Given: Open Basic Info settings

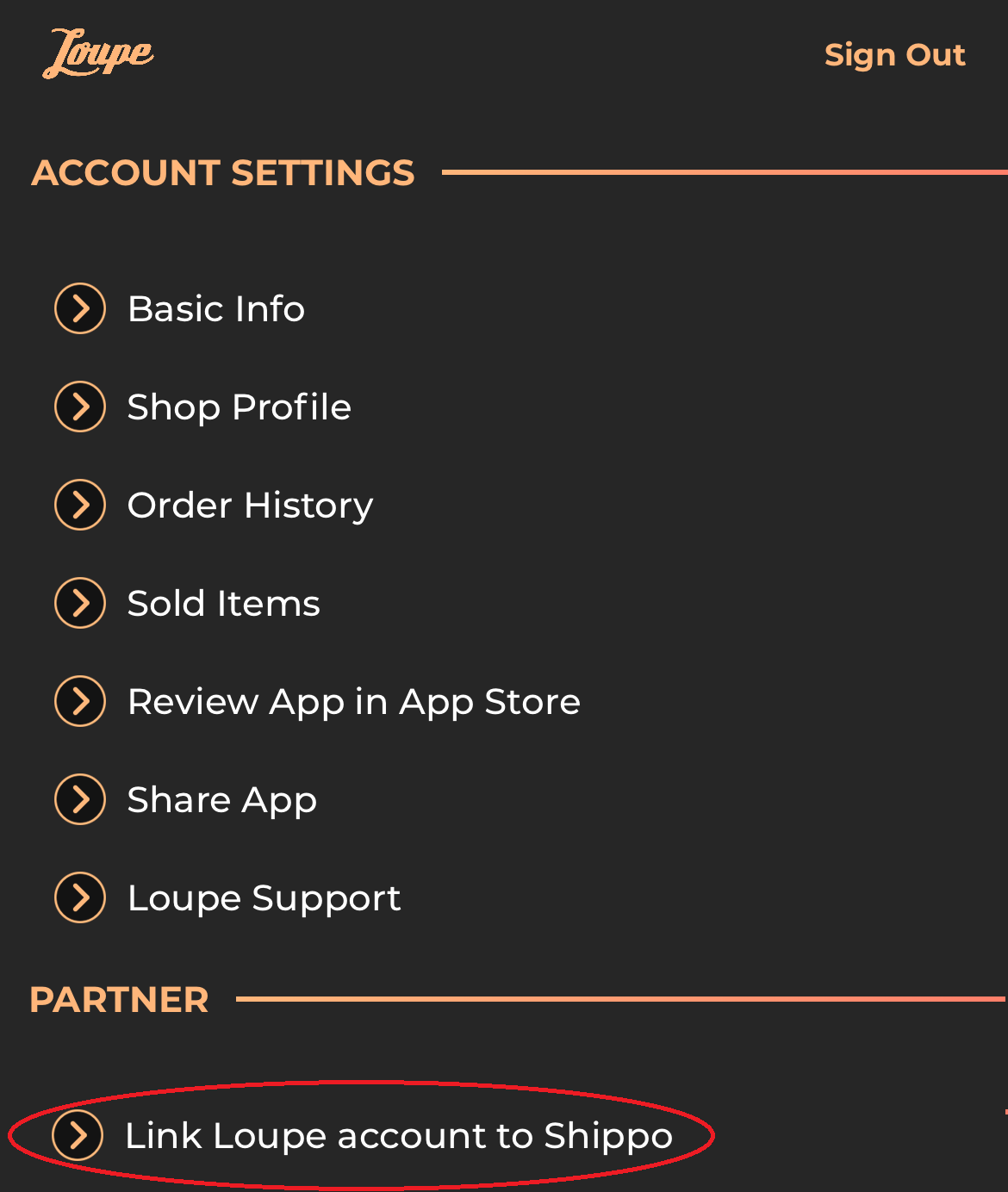Looking at the screenshot, I should [215, 309].
